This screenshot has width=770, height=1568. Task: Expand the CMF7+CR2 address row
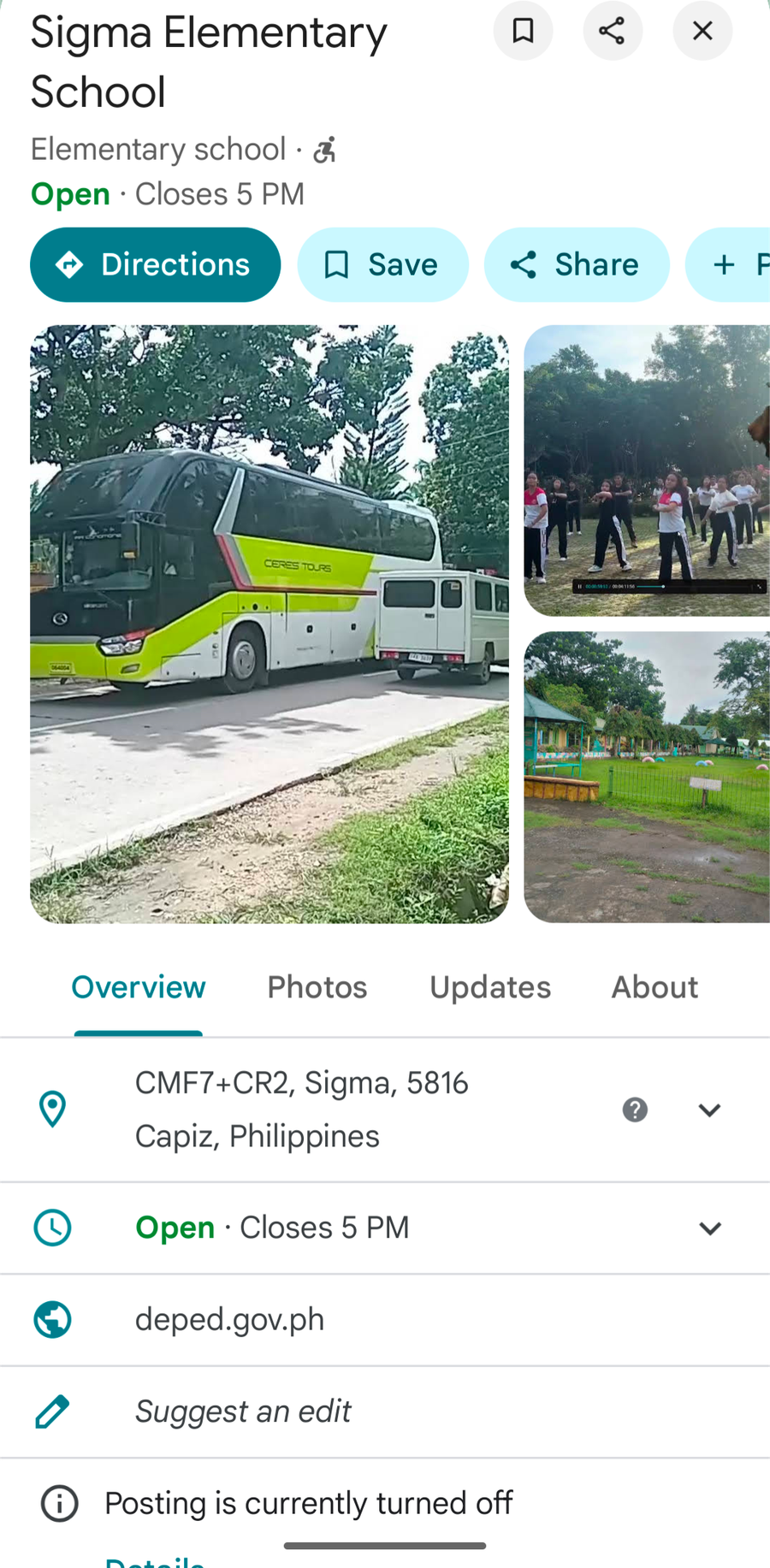(x=709, y=1110)
